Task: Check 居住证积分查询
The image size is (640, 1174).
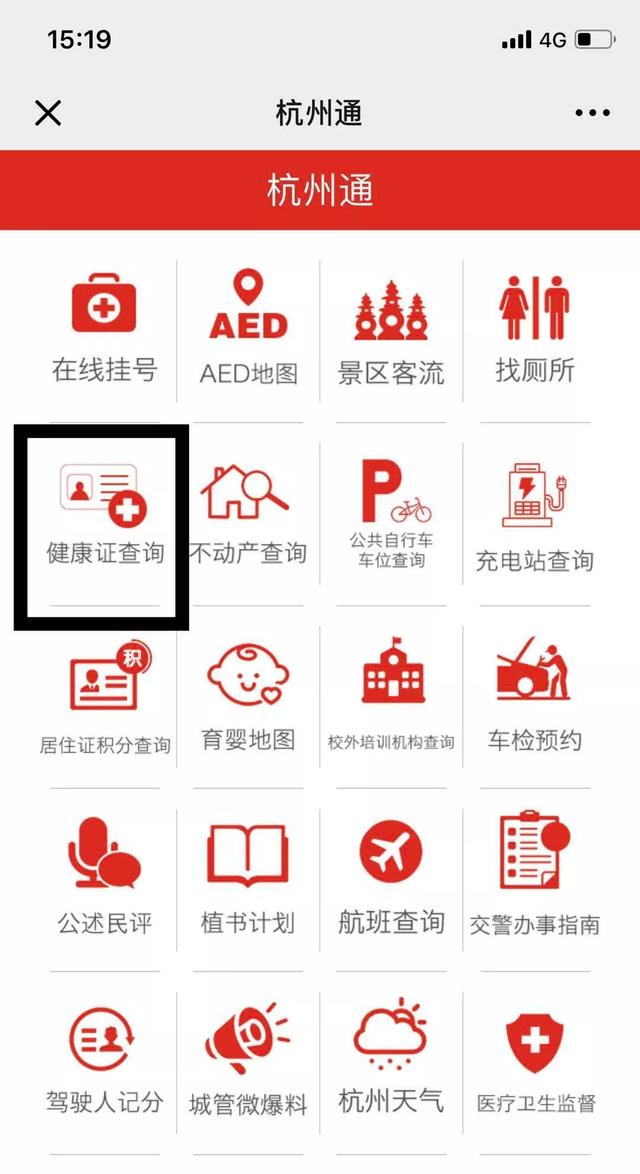Action: [105, 697]
